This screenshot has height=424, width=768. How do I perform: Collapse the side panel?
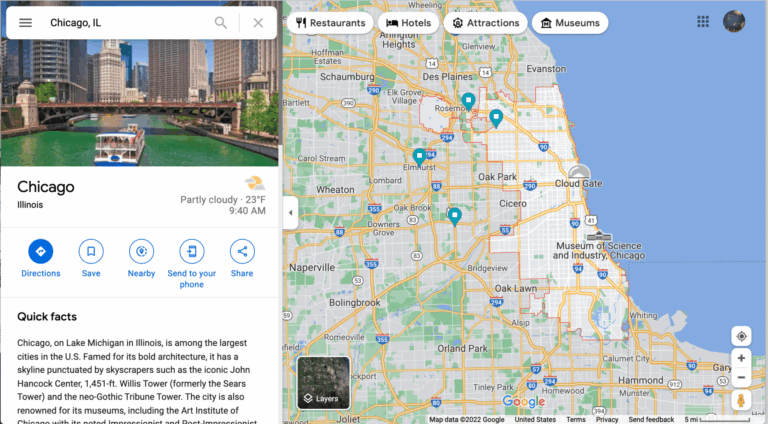[x=290, y=212]
